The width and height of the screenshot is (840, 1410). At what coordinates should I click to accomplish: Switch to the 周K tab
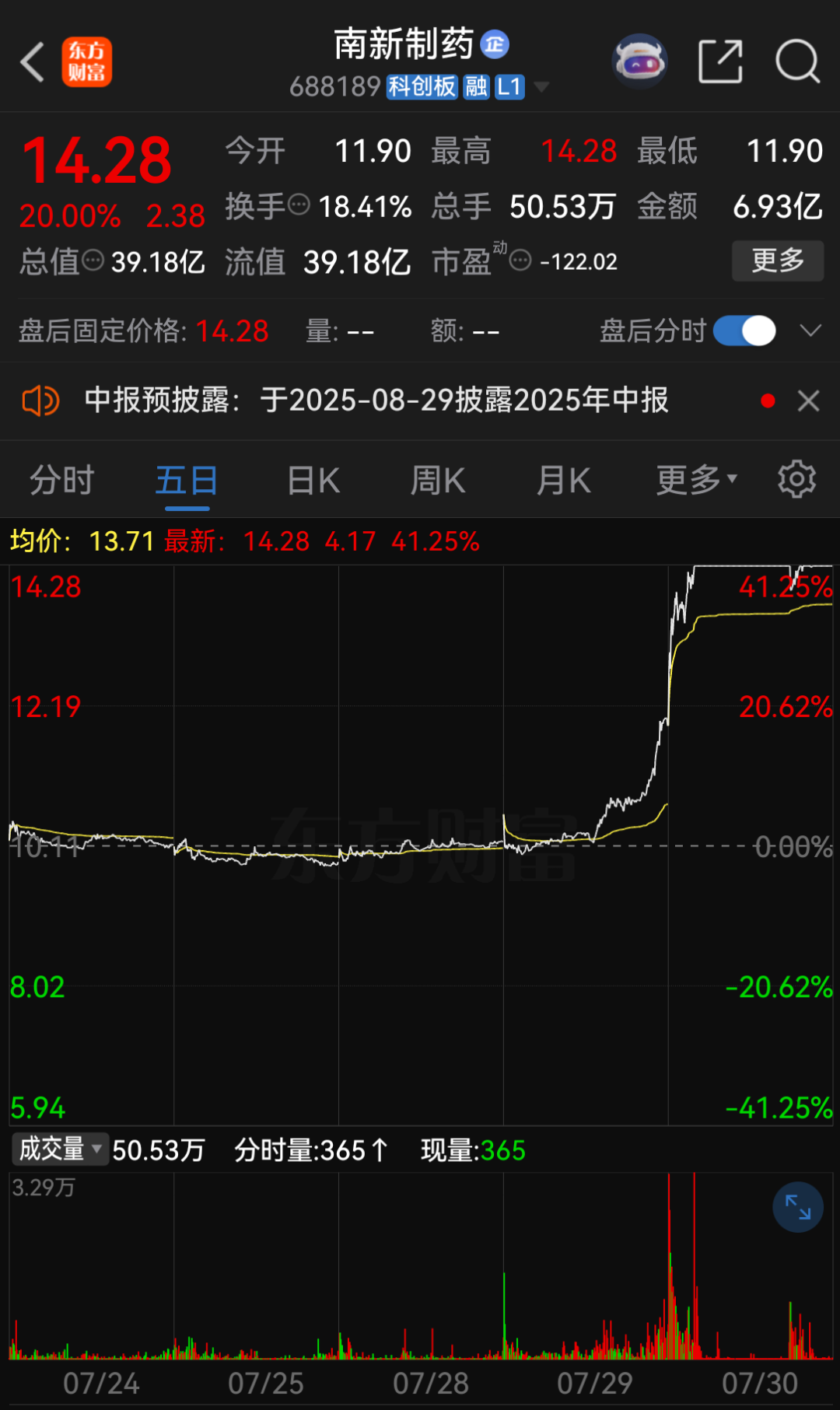pyautogui.click(x=438, y=480)
